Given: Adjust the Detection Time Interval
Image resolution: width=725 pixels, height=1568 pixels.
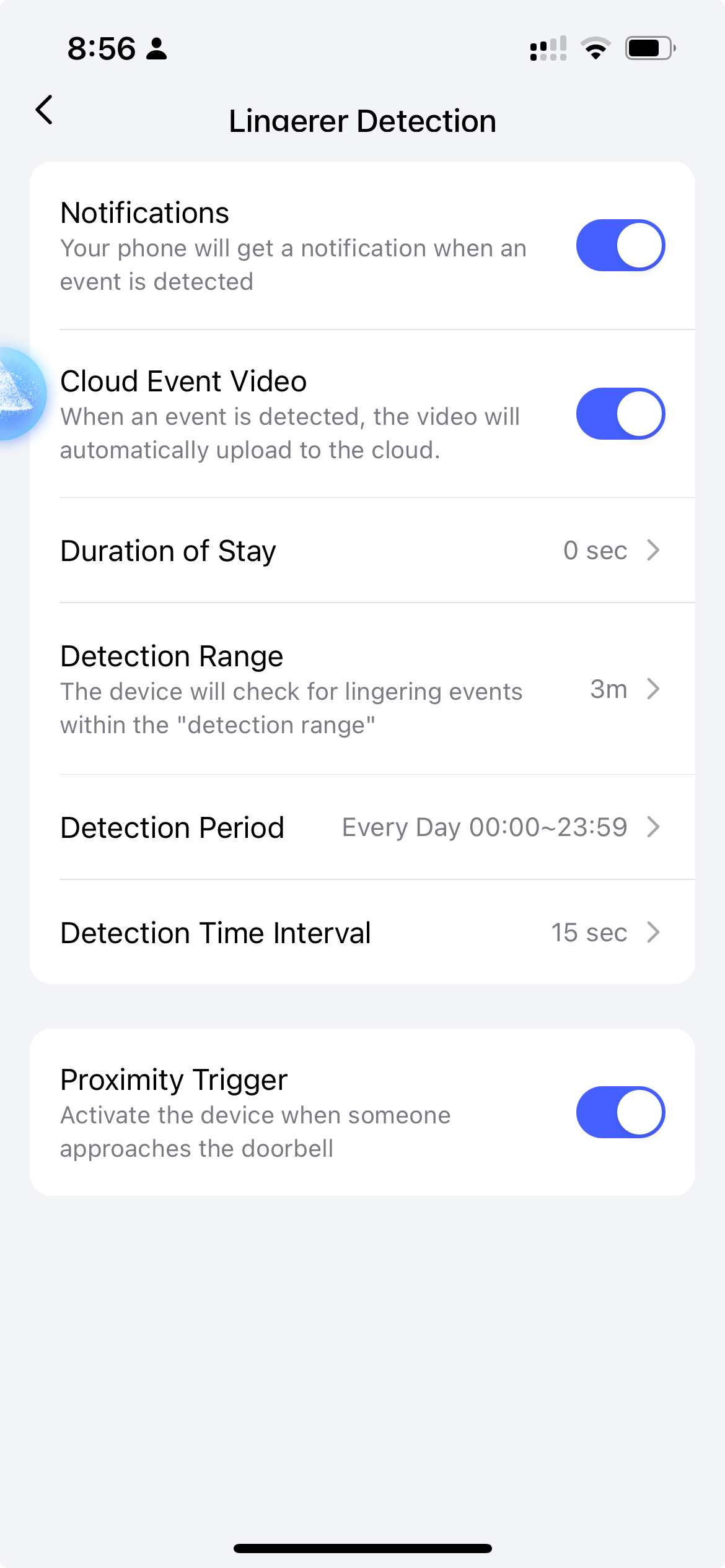Looking at the screenshot, I should (x=362, y=933).
